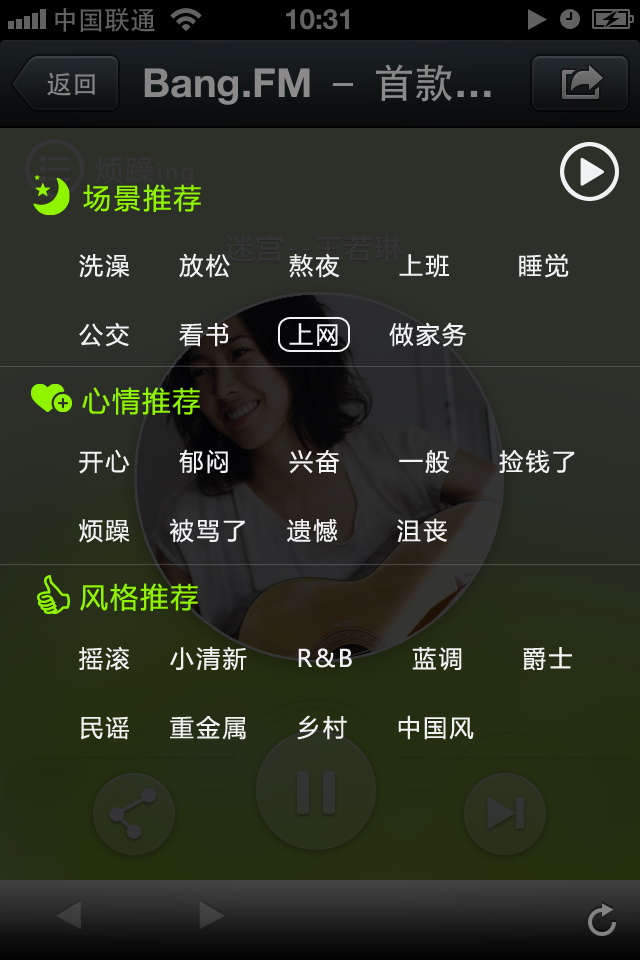Viewport: 640px width, 960px height.
Task: Select the 中国风 style tag
Action: click(x=435, y=728)
